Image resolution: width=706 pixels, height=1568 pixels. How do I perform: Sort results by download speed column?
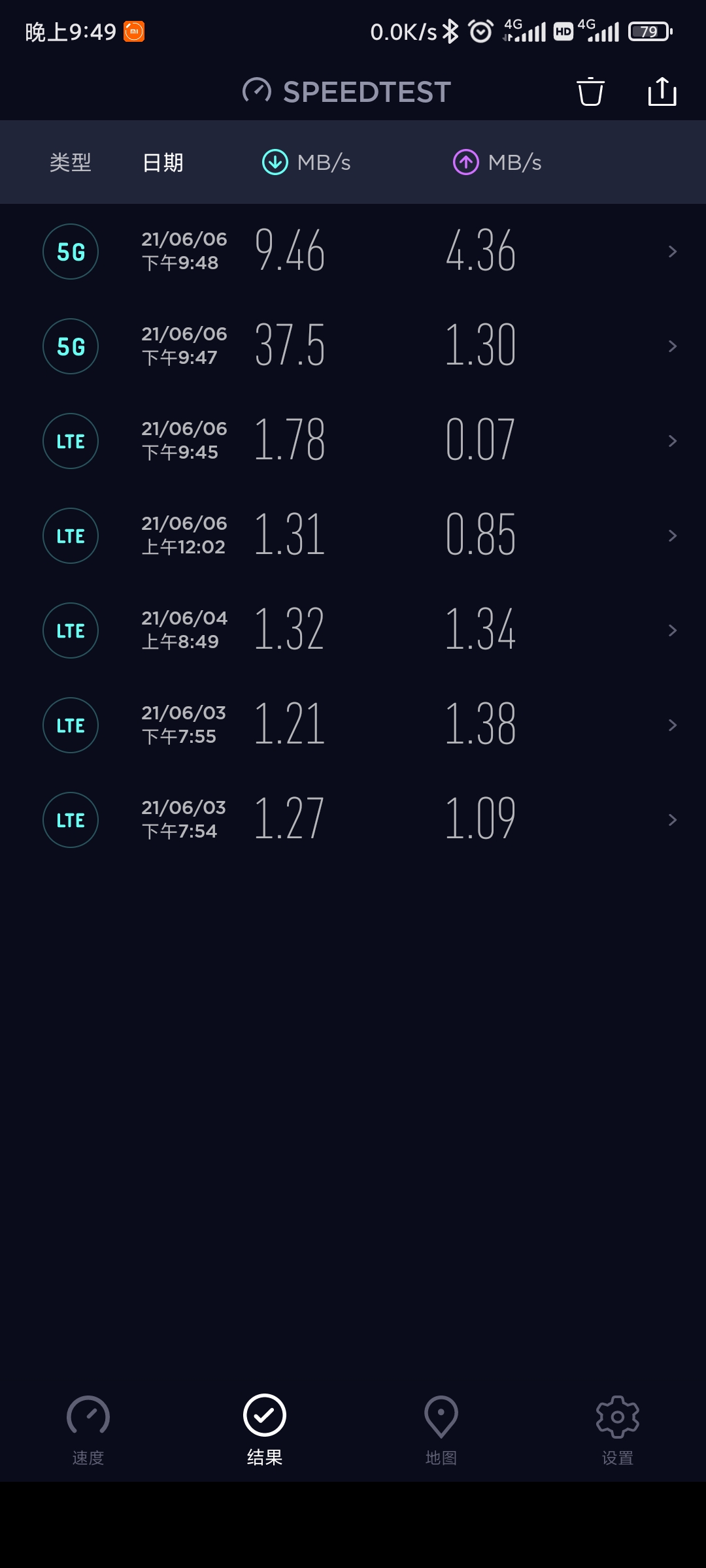pyautogui.click(x=307, y=162)
